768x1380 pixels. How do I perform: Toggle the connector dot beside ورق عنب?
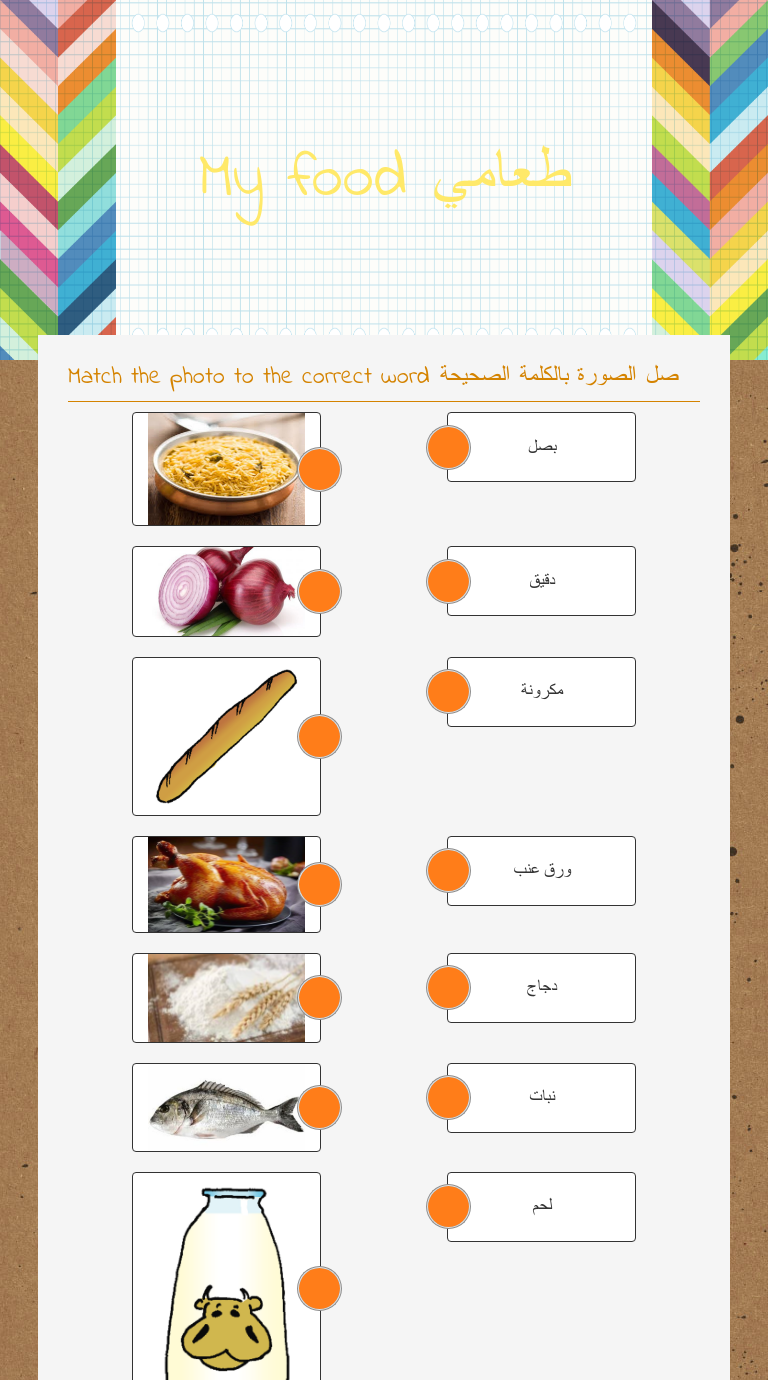click(x=448, y=870)
